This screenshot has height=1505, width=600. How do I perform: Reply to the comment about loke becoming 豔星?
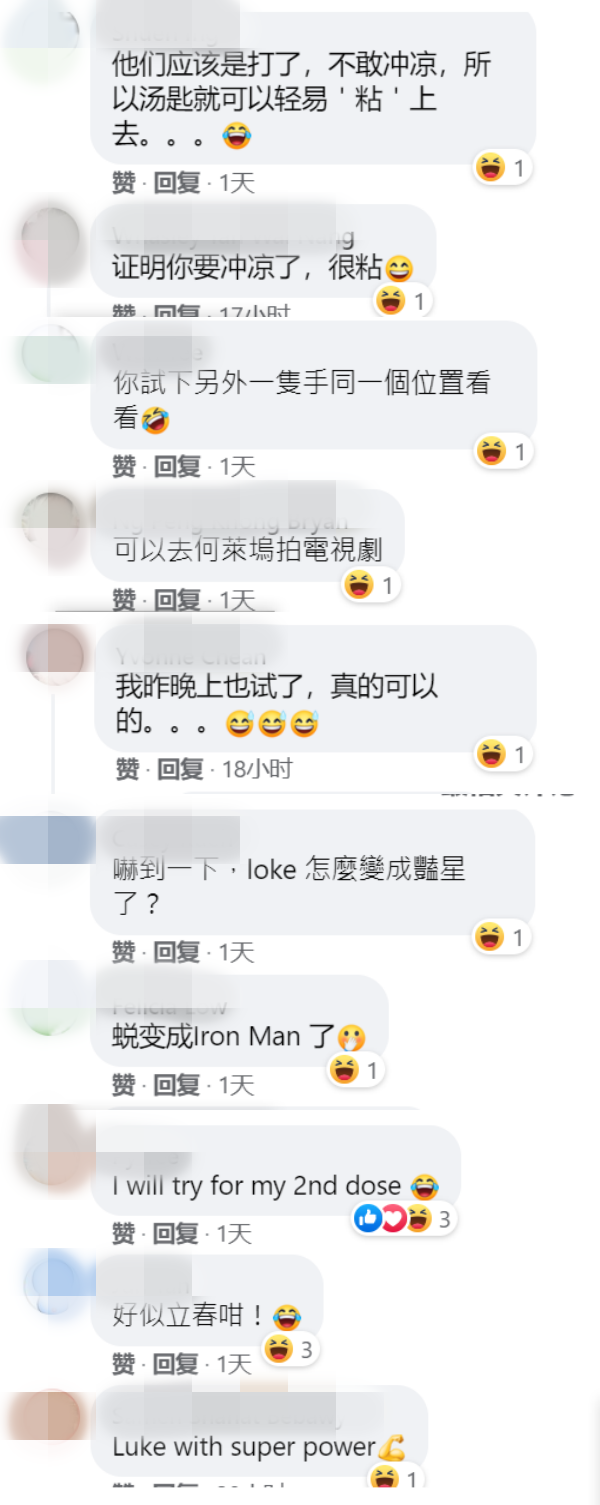(x=176, y=952)
